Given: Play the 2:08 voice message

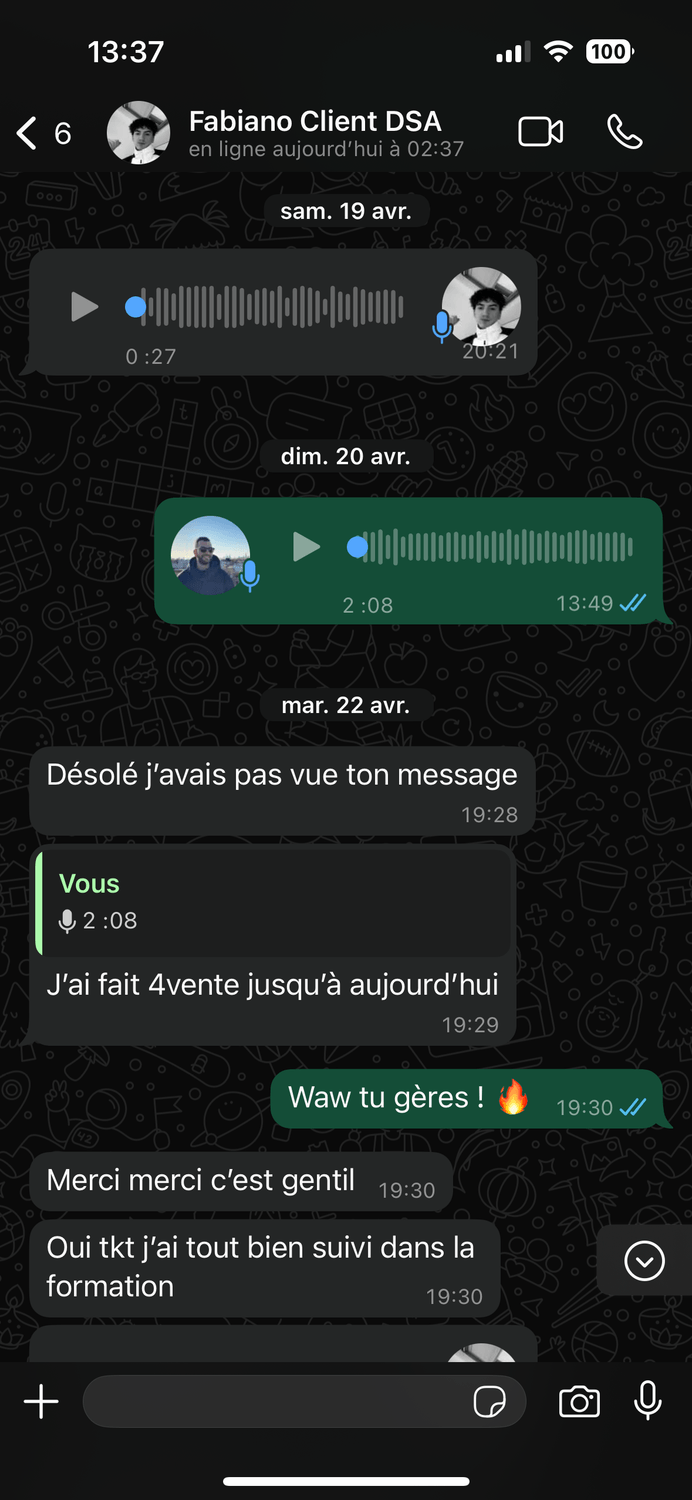Looking at the screenshot, I should (x=306, y=547).
